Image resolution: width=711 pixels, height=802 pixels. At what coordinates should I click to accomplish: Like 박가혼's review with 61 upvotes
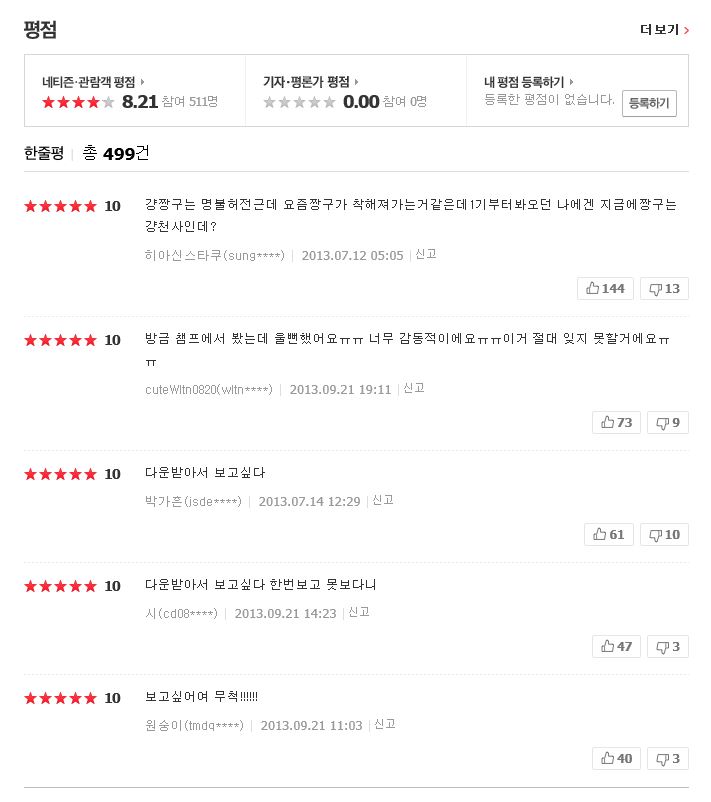pos(609,534)
